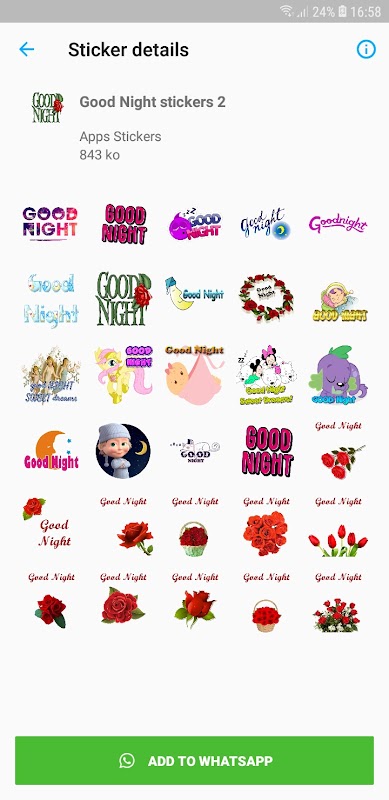This screenshot has height=800, width=389.
Task: Select the rose bouquet with white flowers sticker
Action: point(338,603)
